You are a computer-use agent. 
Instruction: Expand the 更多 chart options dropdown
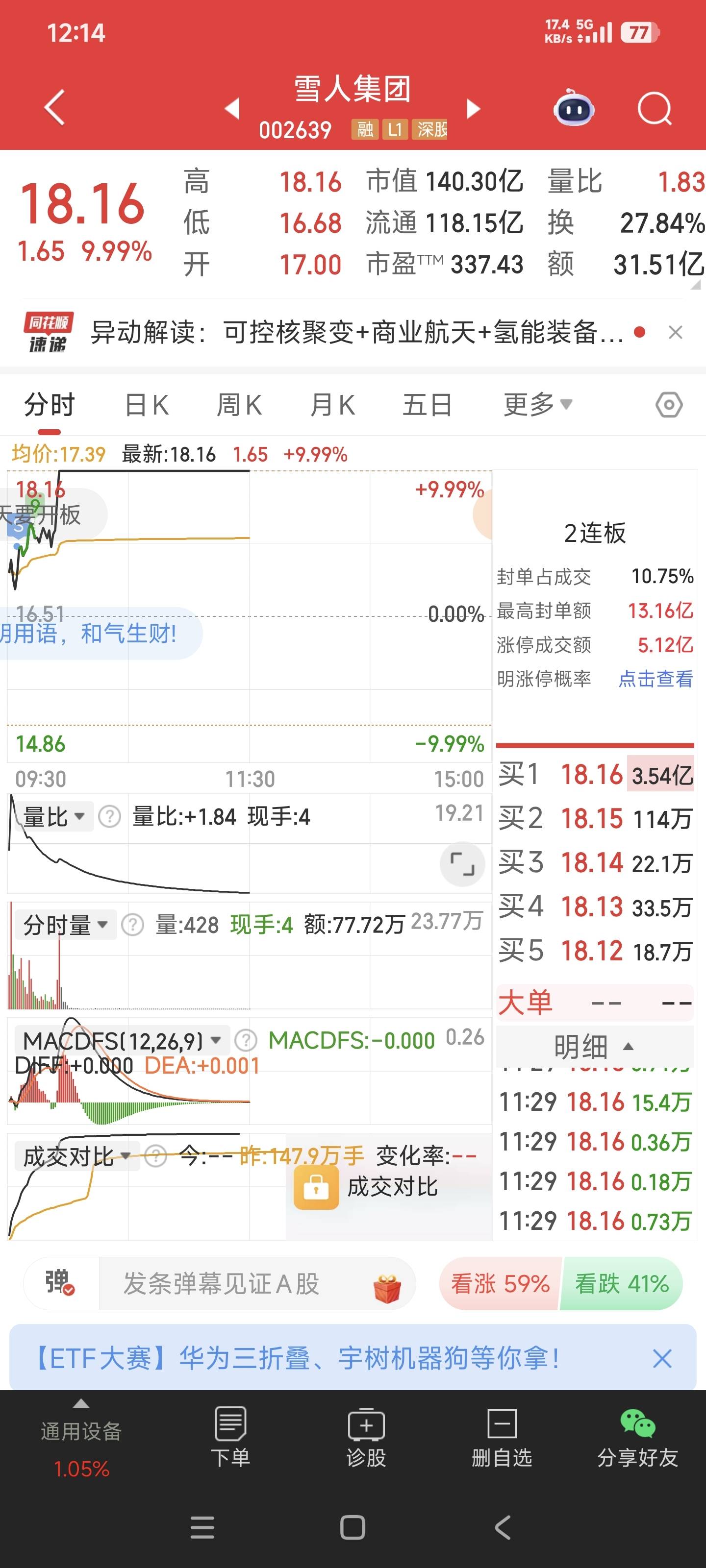[537, 404]
